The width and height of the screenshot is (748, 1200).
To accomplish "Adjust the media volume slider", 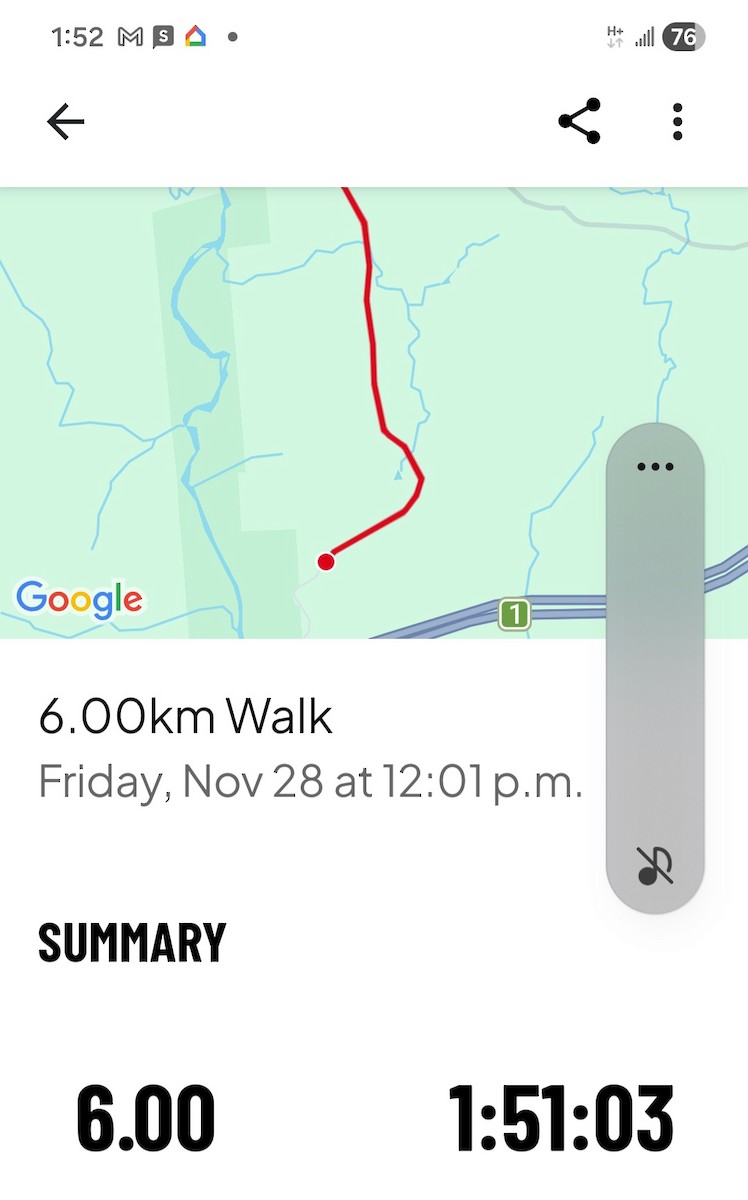I will (x=655, y=660).
